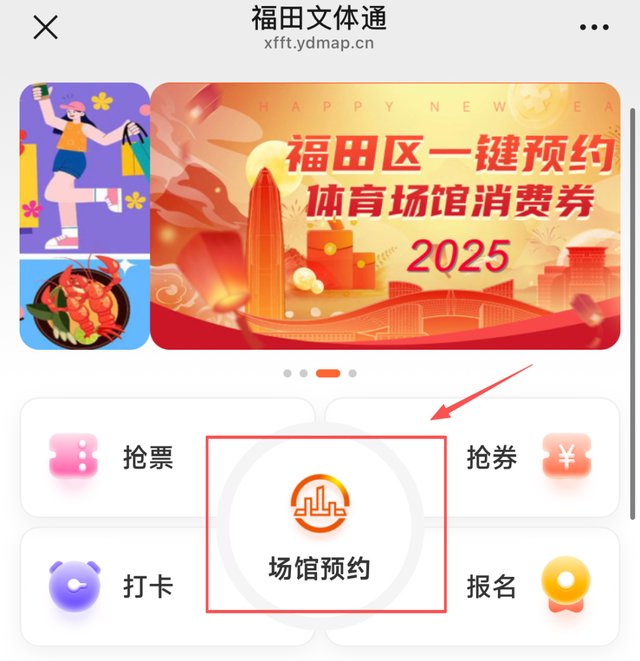
Task: Open the 报名 sign-up card
Action: (x=521, y=586)
